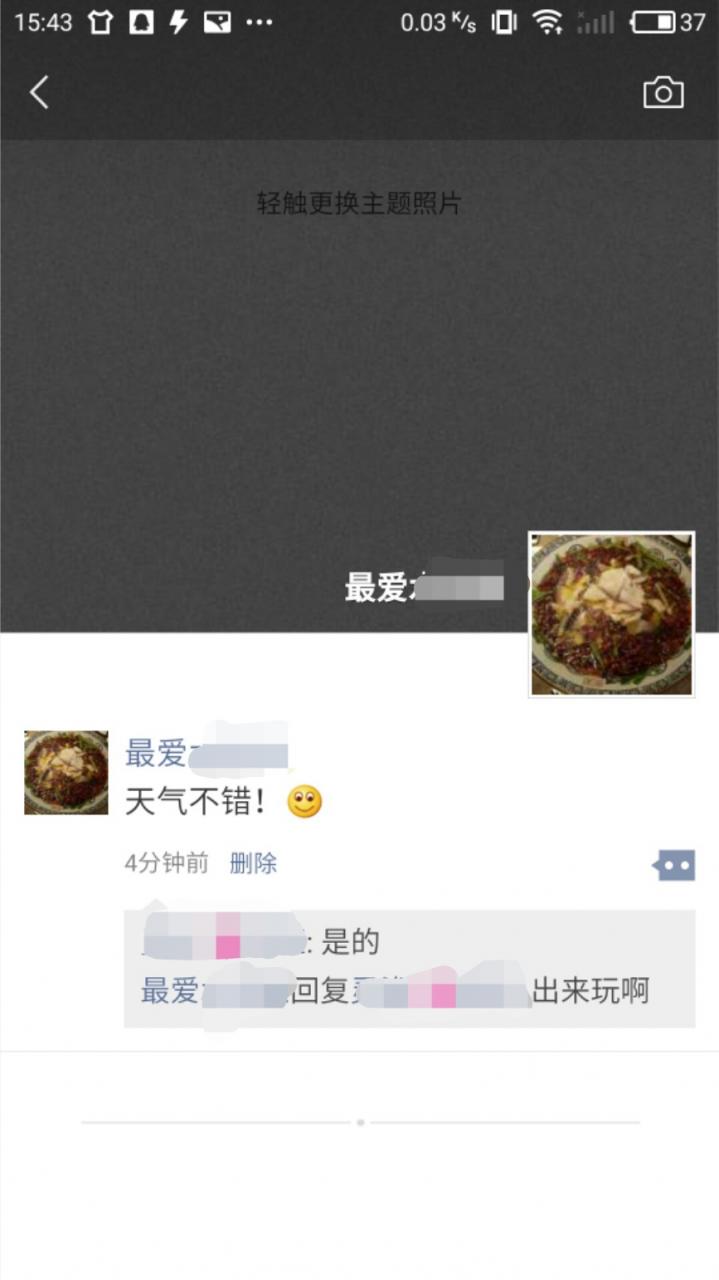Open the post author's small avatar
The width and height of the screenshot is (719, 1280).
point(66,772)
